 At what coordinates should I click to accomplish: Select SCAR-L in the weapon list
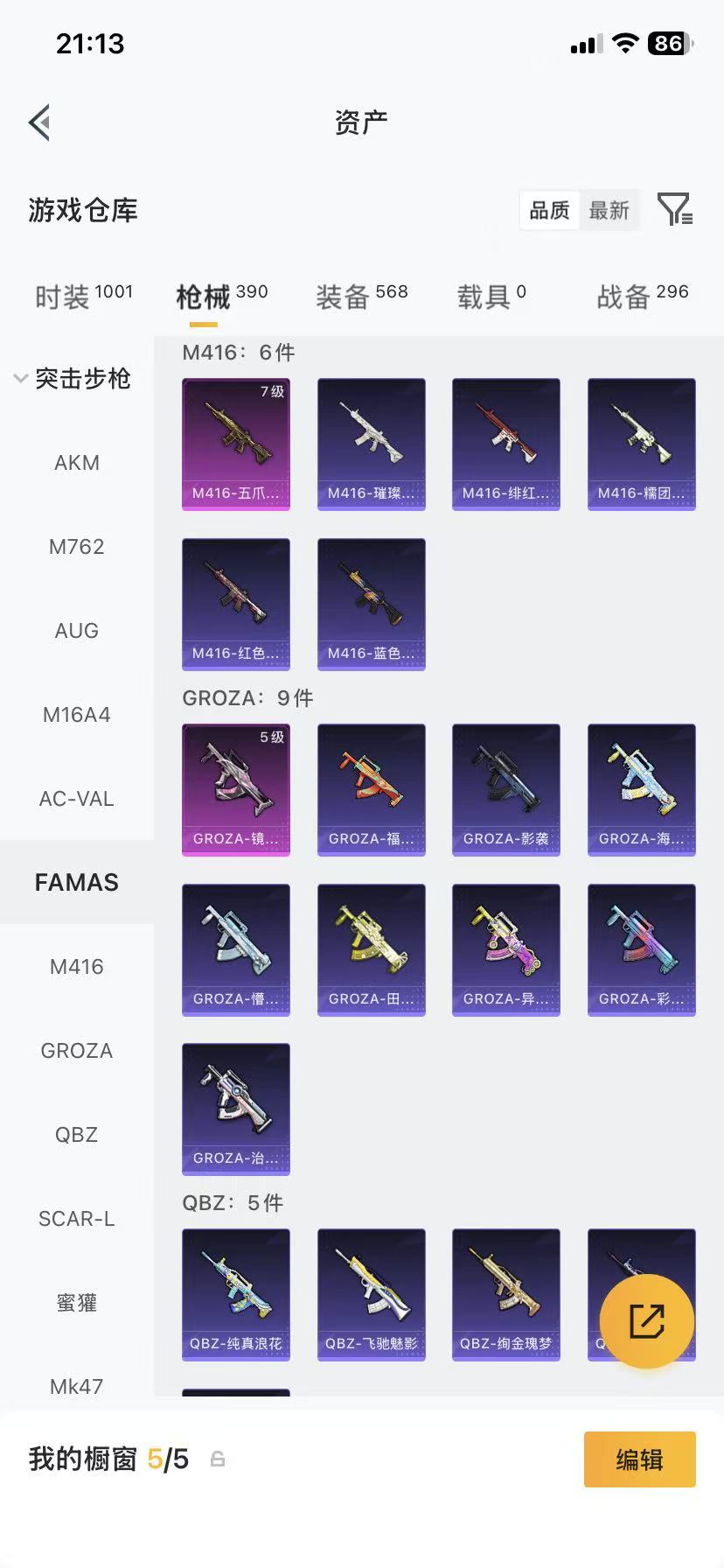[x=77, y=1219]
